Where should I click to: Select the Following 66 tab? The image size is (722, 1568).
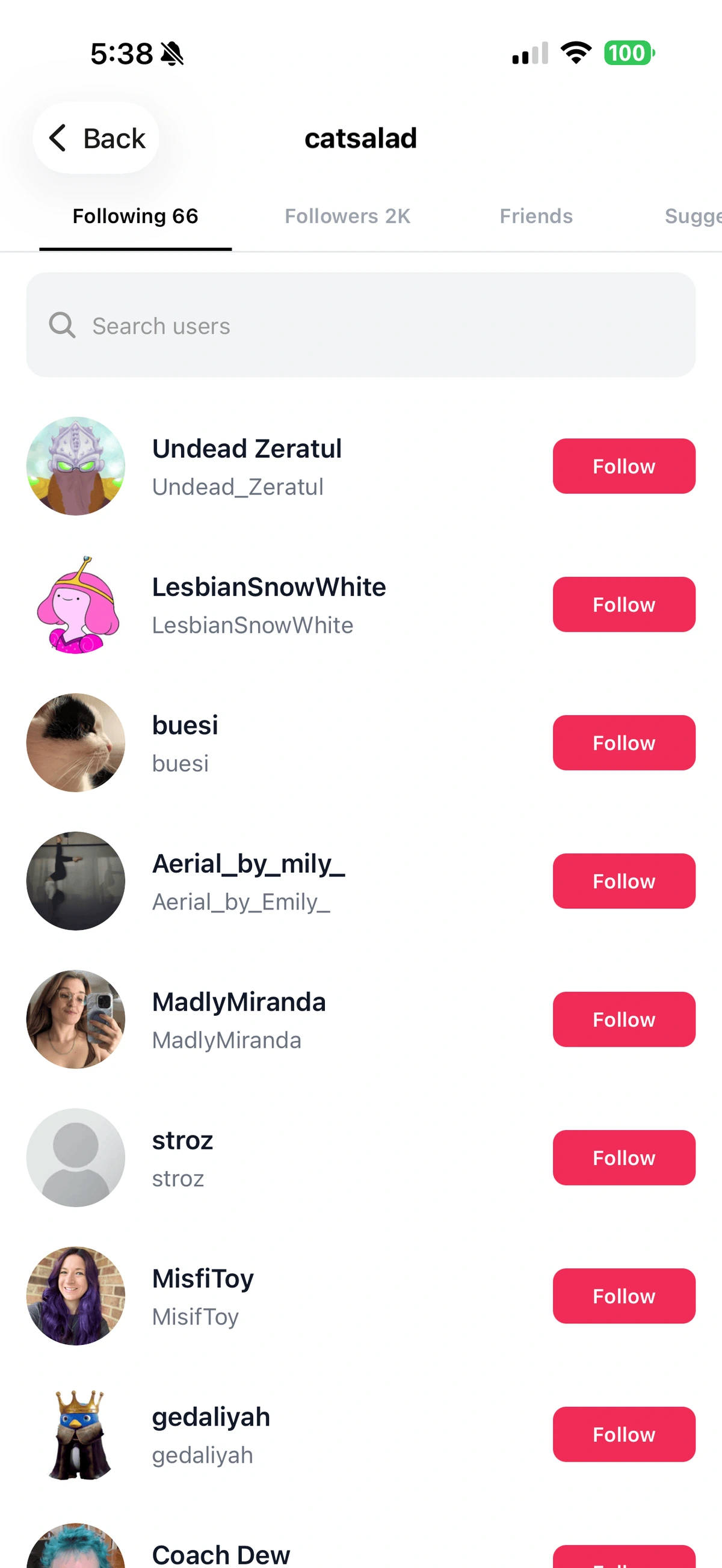pyautogui.click(x=135, y=216)
